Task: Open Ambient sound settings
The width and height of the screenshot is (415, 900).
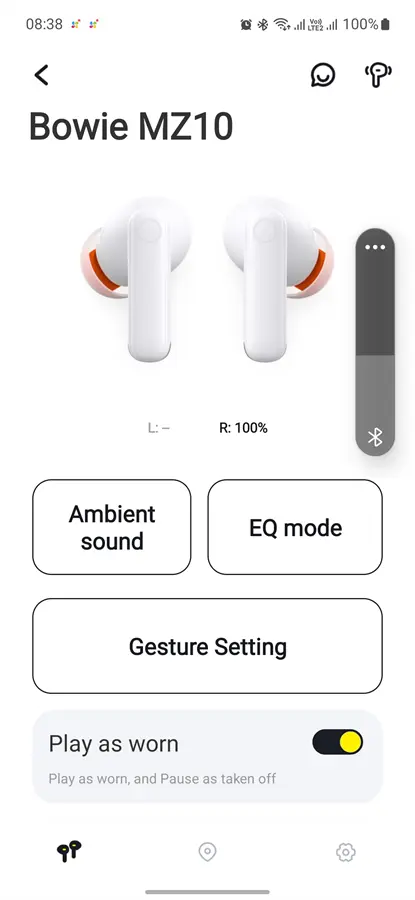Action: click(x=111, y=527)
